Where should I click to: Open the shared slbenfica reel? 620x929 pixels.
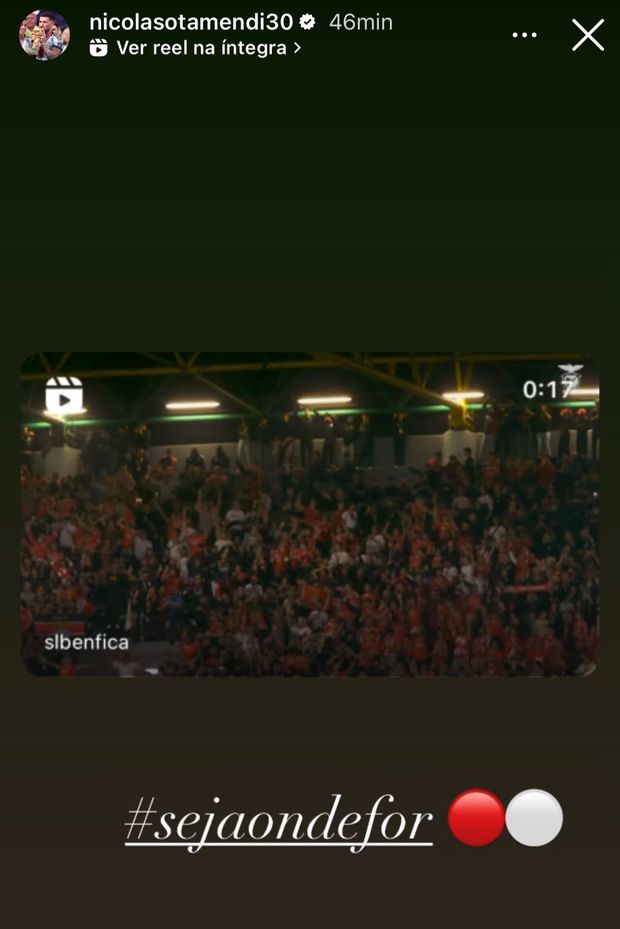click(x=310, y=514)
